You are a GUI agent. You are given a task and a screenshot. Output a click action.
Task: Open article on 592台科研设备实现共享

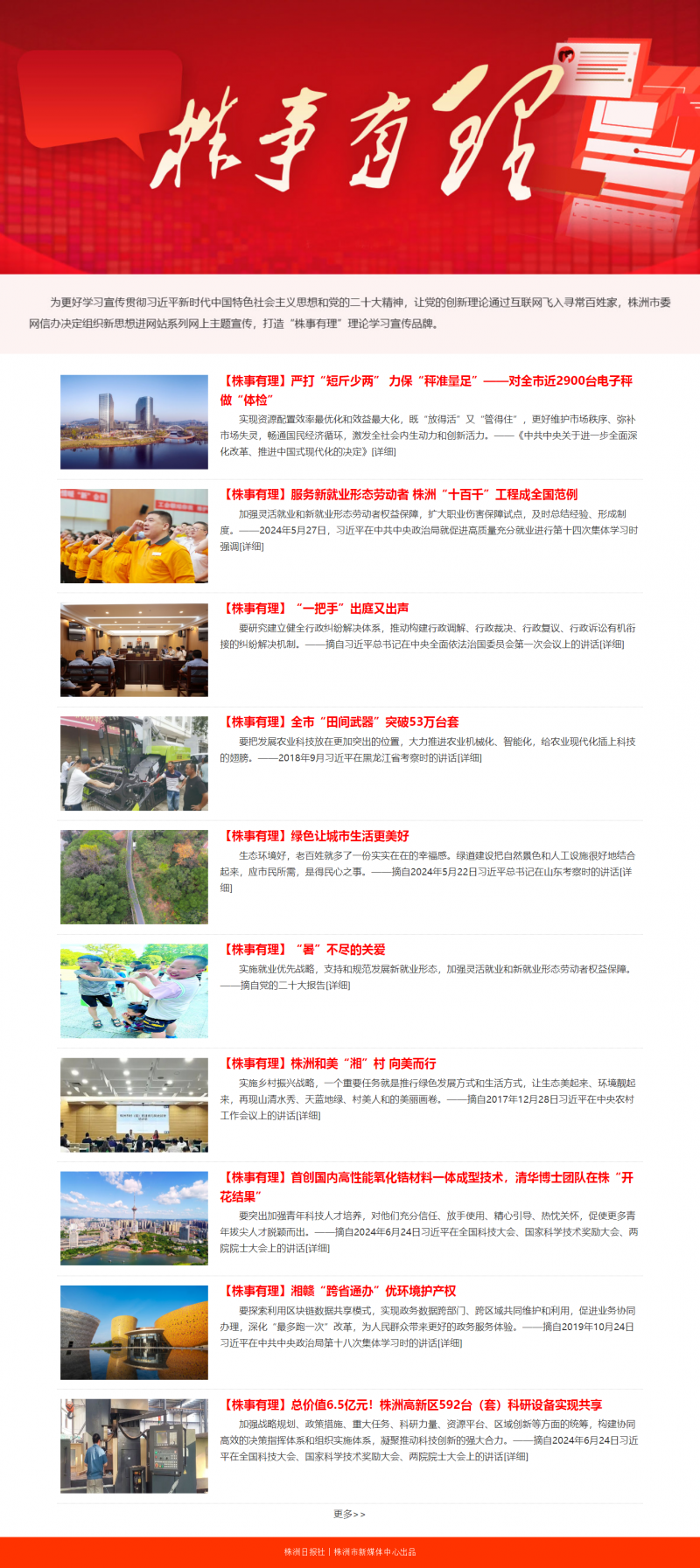[411, 1405]
